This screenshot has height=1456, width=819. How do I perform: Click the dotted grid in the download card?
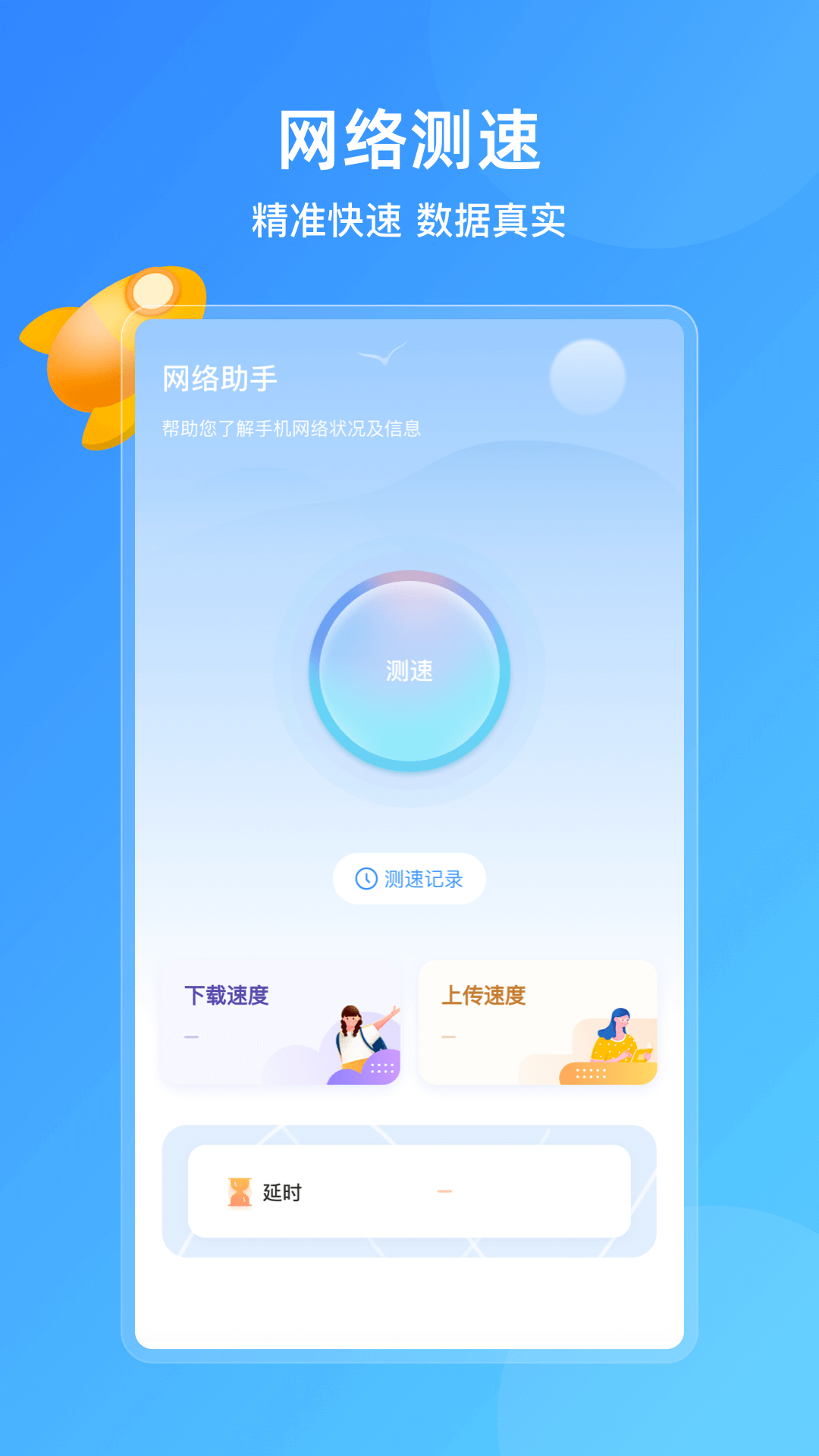point(381,1069)
